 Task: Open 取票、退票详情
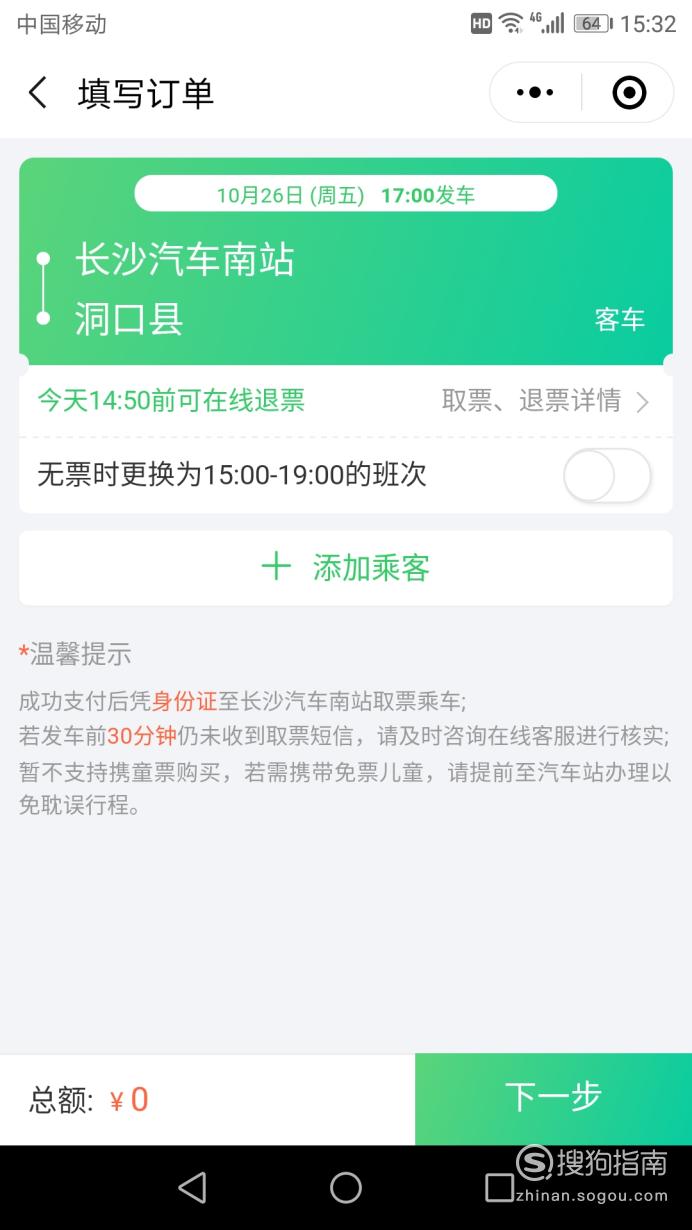(546, 401)
